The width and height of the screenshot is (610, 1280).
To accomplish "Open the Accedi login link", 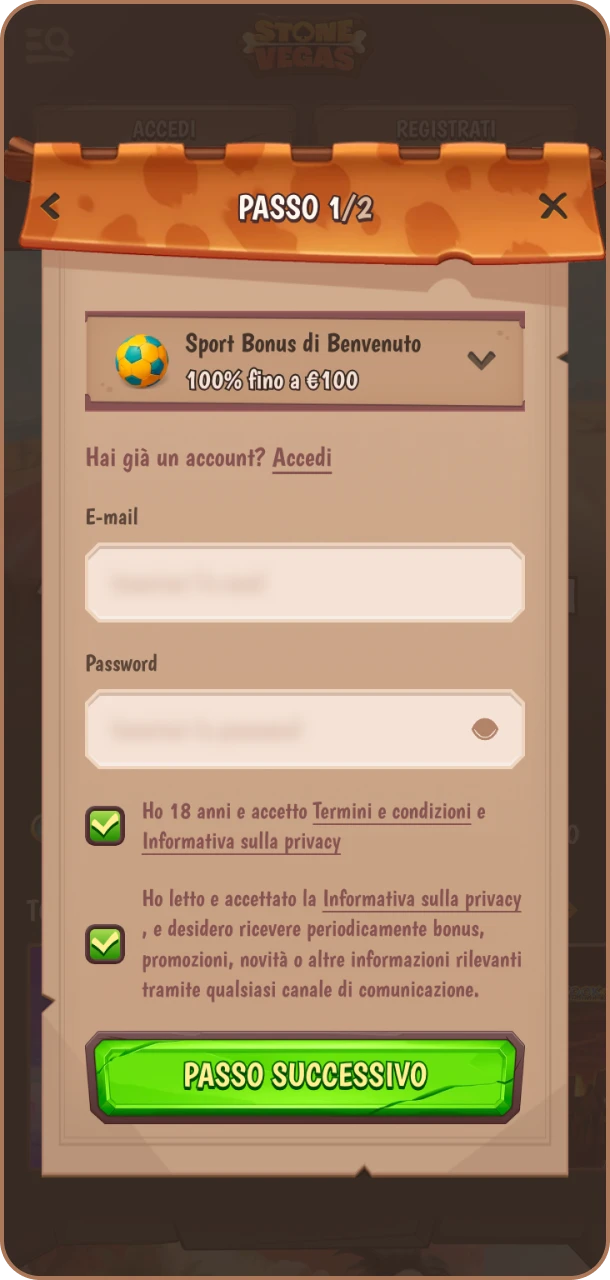I will point(301,458).
